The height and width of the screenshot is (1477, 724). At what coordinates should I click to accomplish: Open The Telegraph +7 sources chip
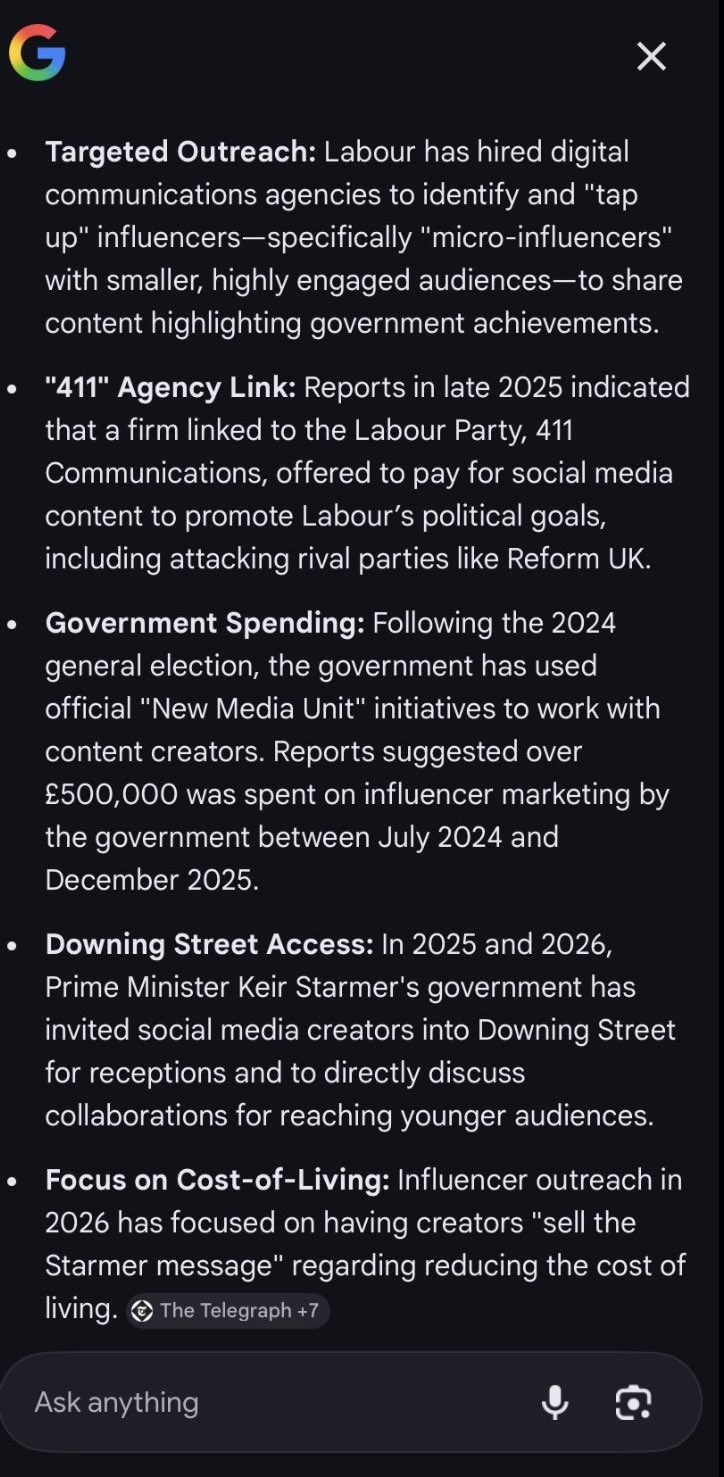(228, 1310)
